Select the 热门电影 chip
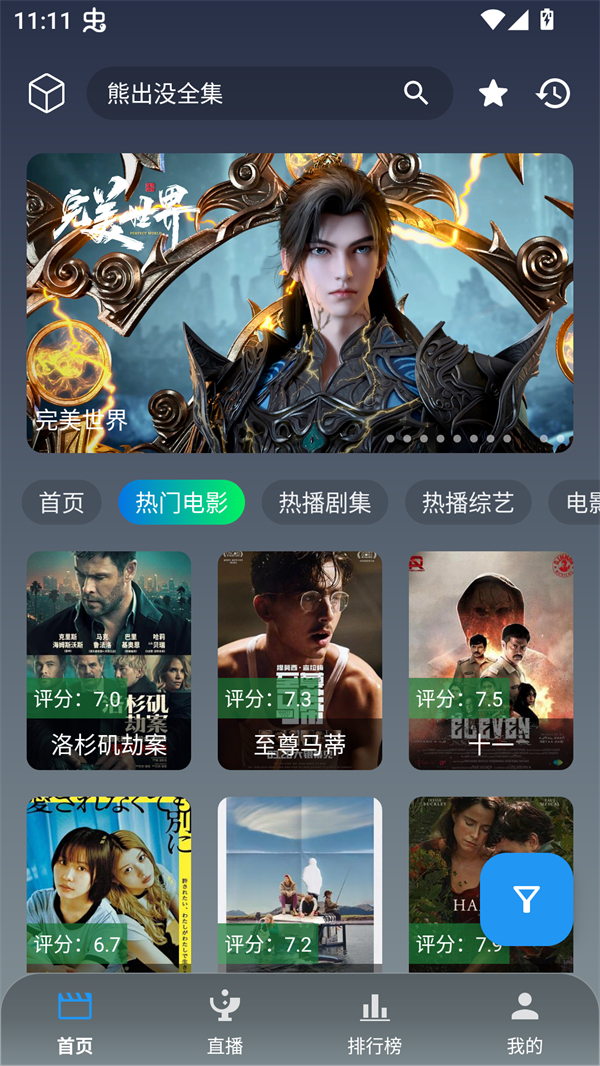This screenshot has height=1066, width=600. click(x=182, y=502)
